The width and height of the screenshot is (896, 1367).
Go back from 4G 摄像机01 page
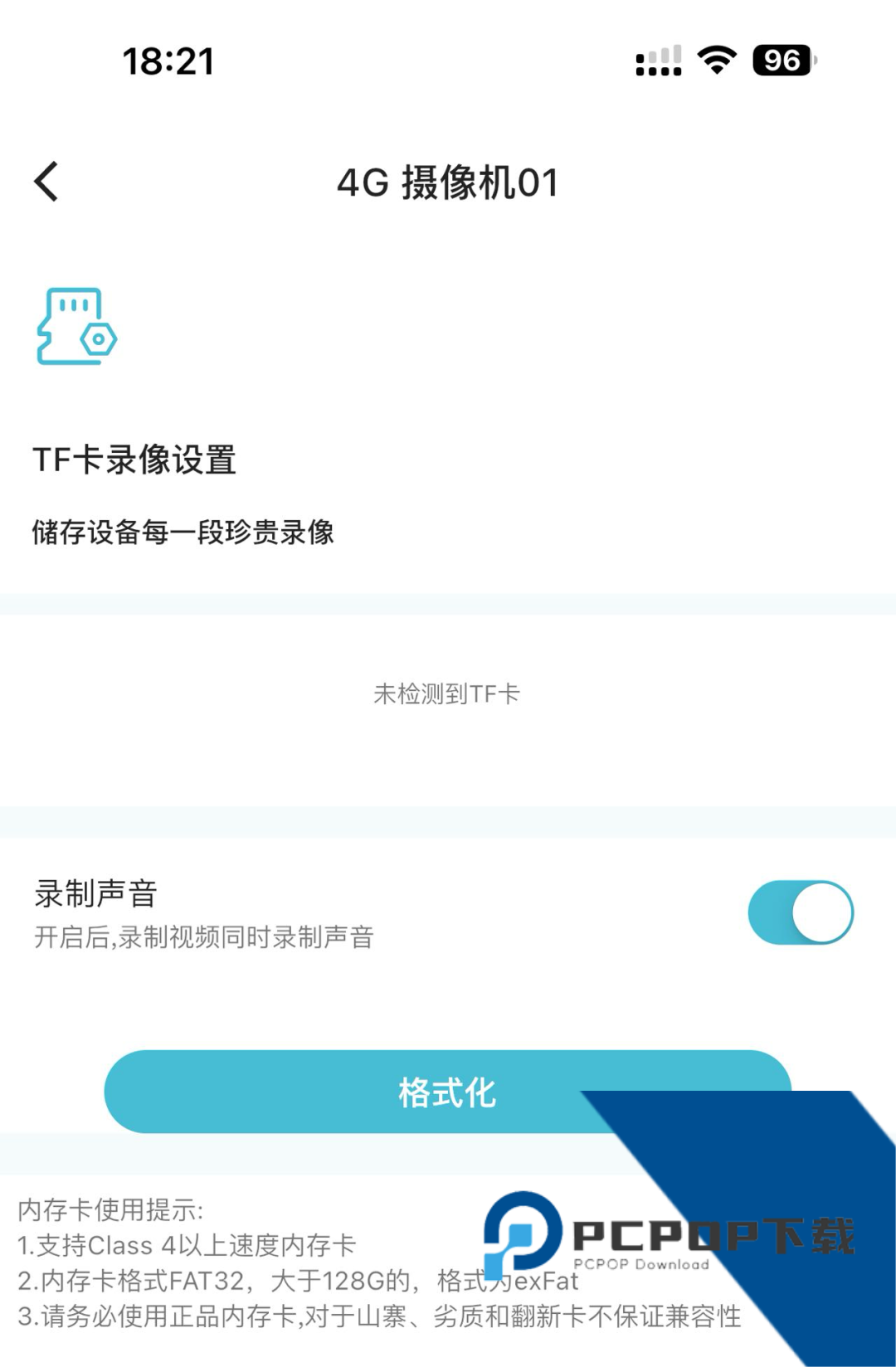[47, 182]
